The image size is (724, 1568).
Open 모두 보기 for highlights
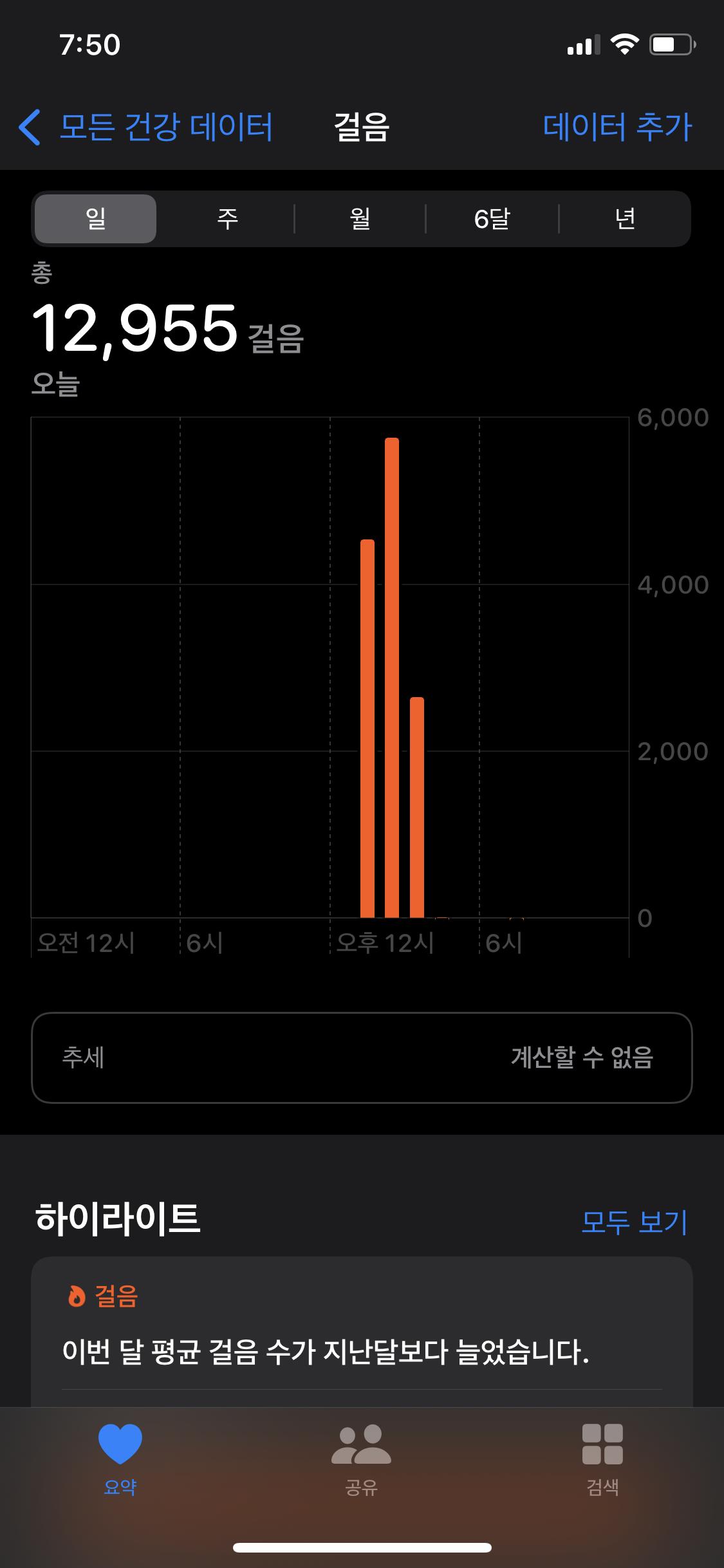634,1222
